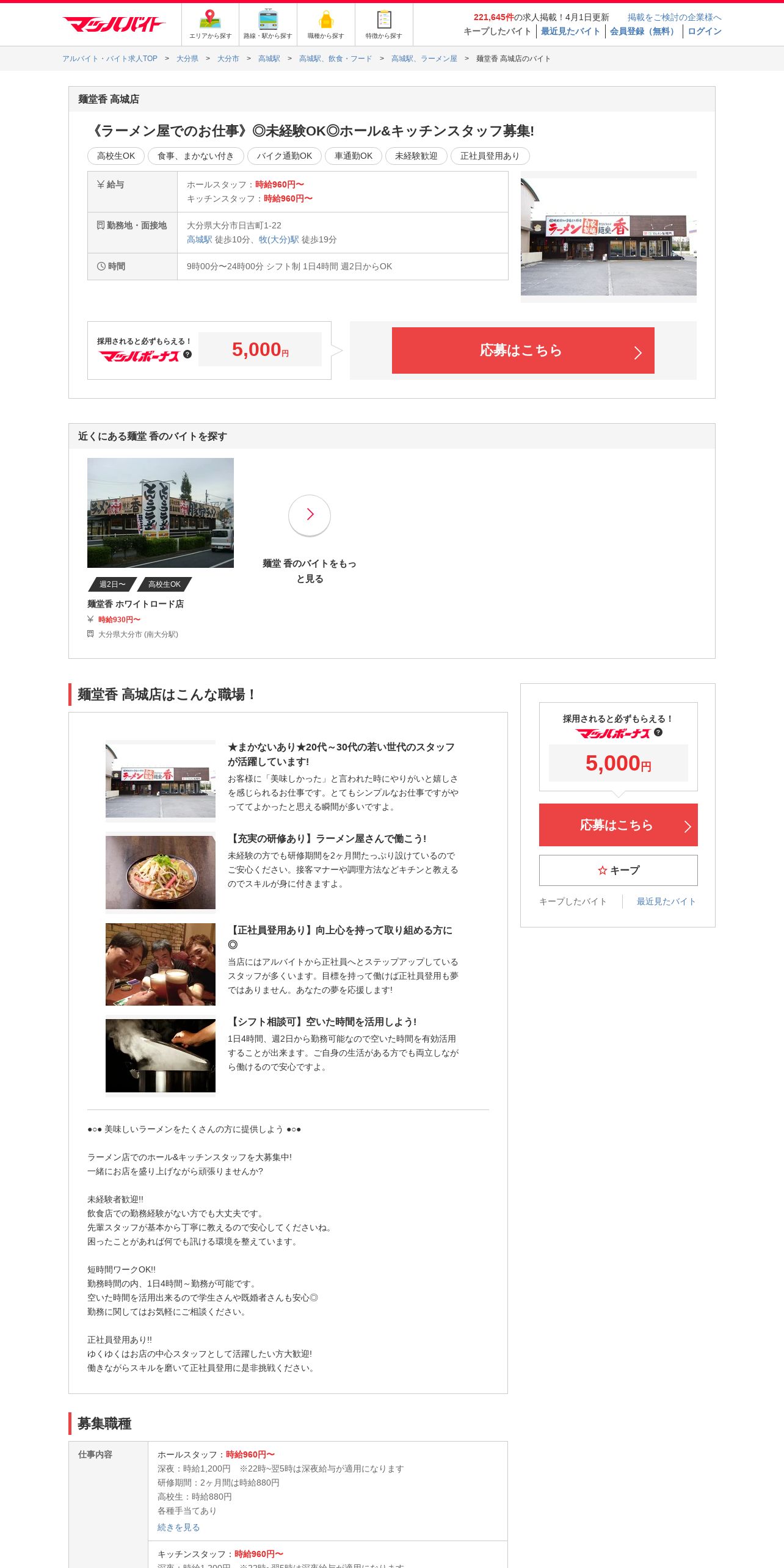This screenshot has height=1568, width=784.
Task: Open 職種から探す search option
Action: point(325,24)
